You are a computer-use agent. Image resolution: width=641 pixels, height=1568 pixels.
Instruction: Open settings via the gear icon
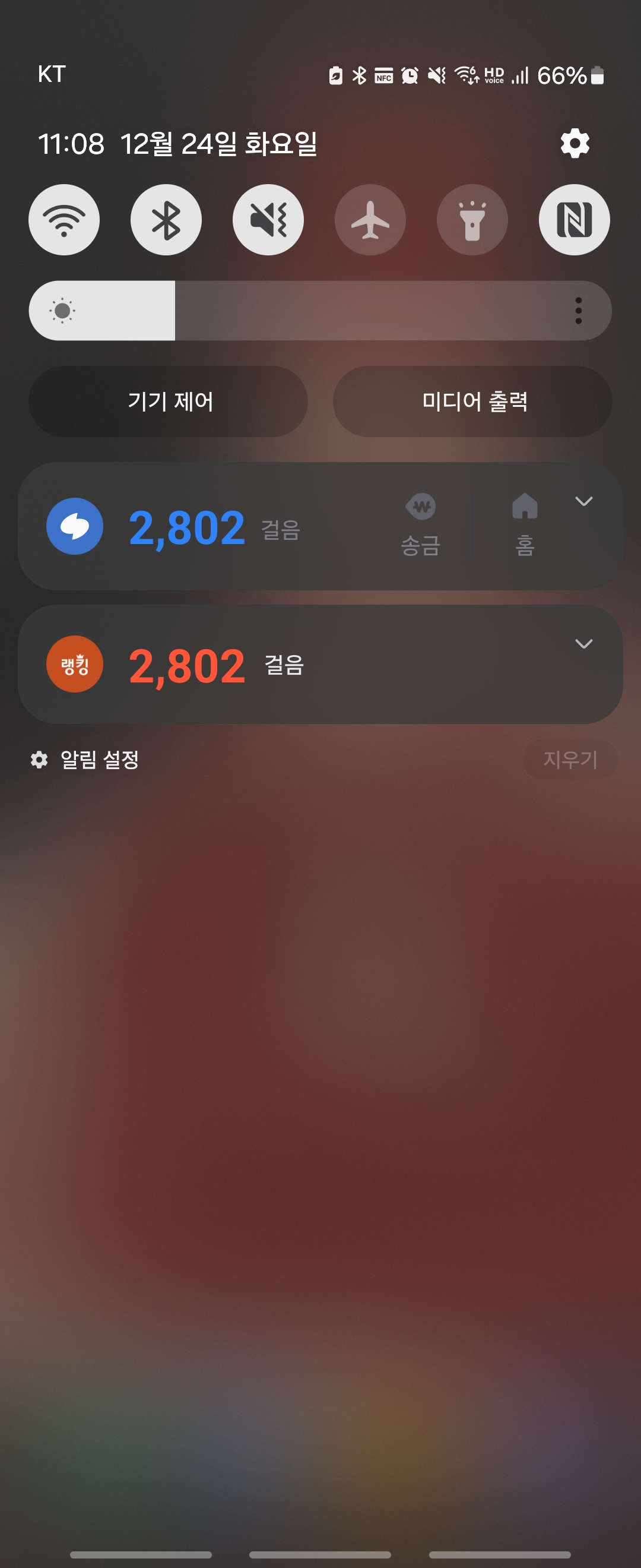point(575,144)
